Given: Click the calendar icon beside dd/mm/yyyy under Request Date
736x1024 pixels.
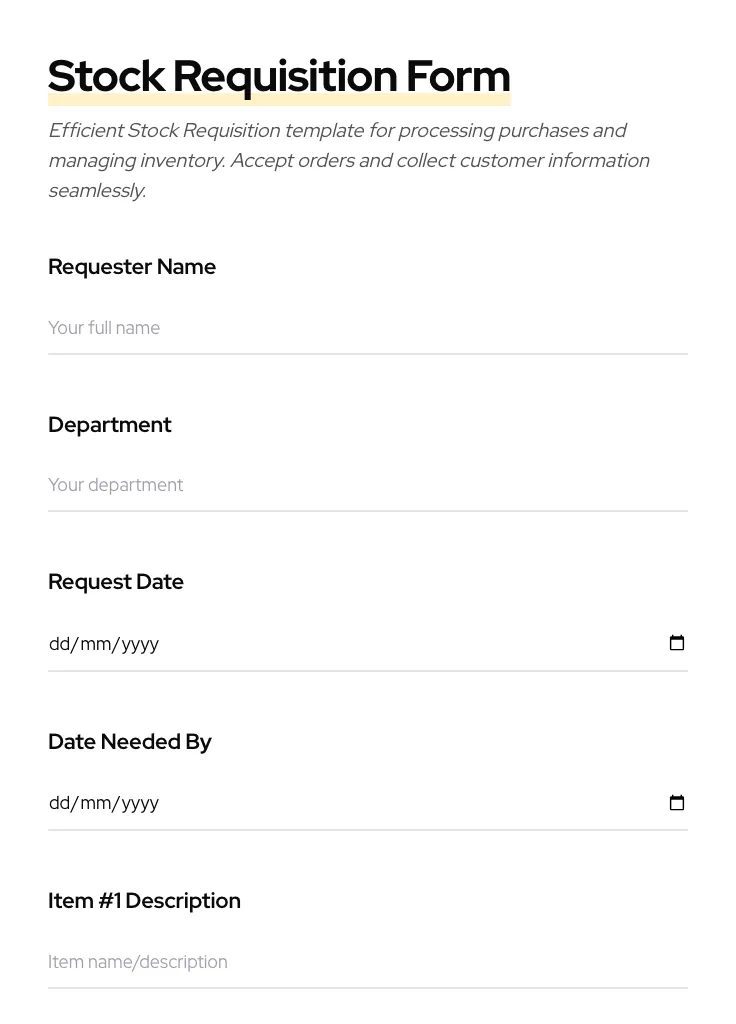Looking at the screenshot, I should tap(677, 643).
